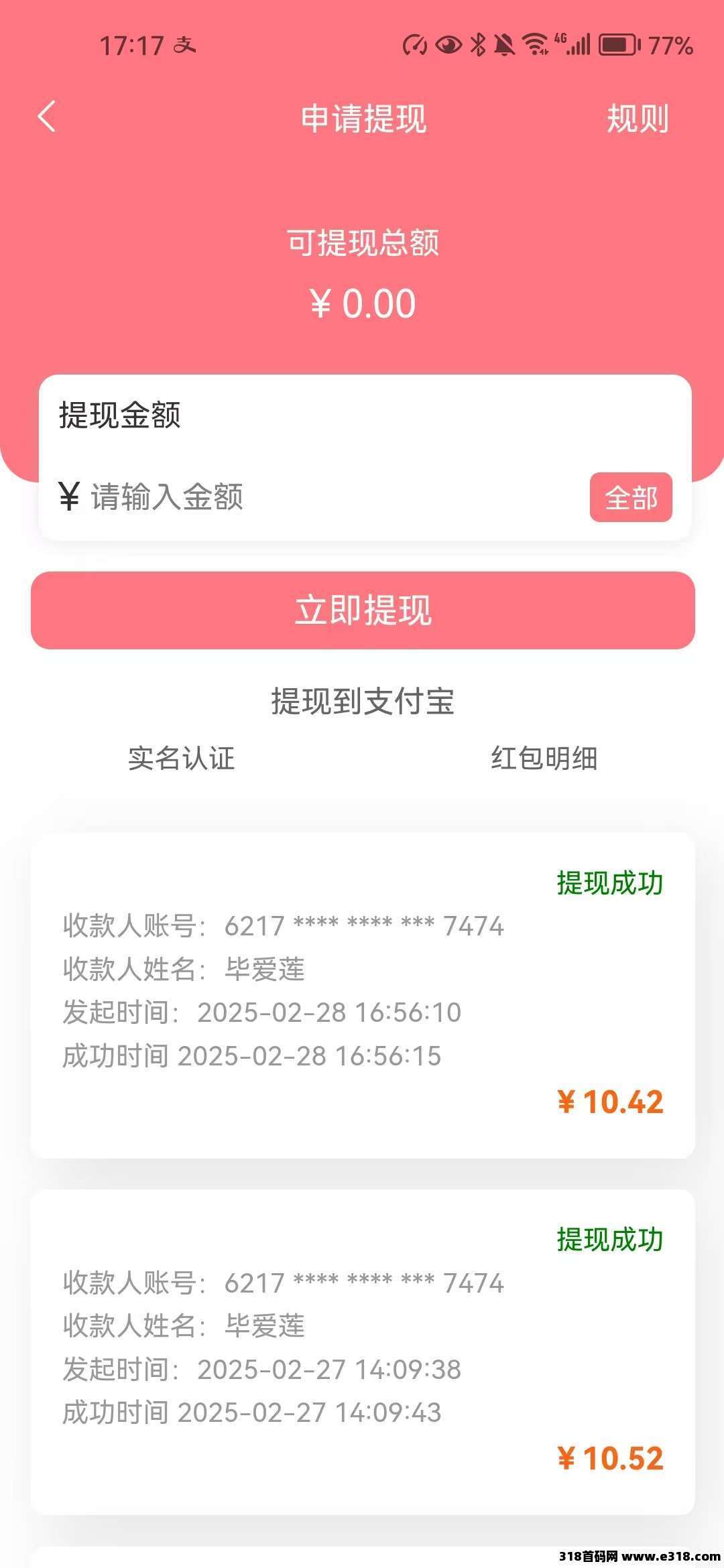
Task: Focus the 请输入金额 amount field
Action: click(x=302, y=497)
